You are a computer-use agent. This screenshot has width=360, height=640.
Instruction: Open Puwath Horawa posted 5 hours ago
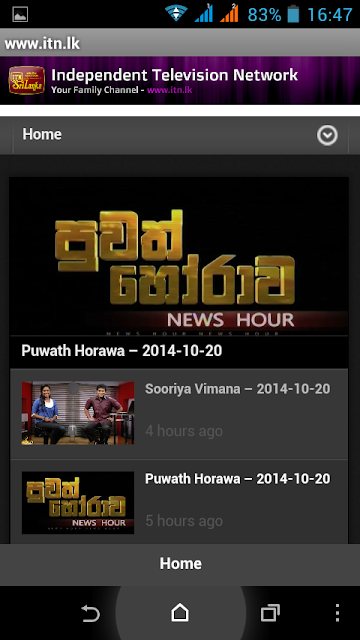[179, 502]
